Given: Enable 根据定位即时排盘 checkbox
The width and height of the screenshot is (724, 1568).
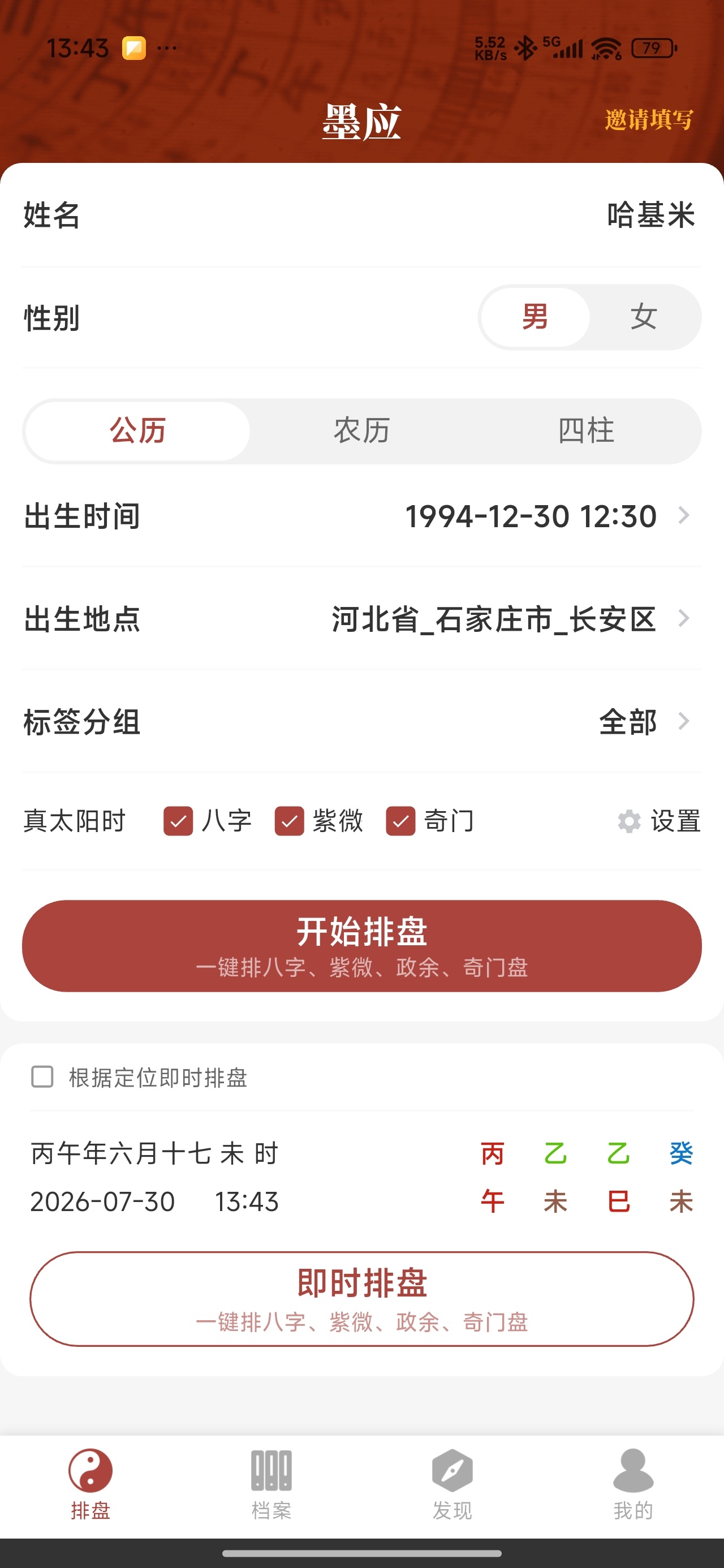Looking at the screenshot, I should (x=42, y=1077).
